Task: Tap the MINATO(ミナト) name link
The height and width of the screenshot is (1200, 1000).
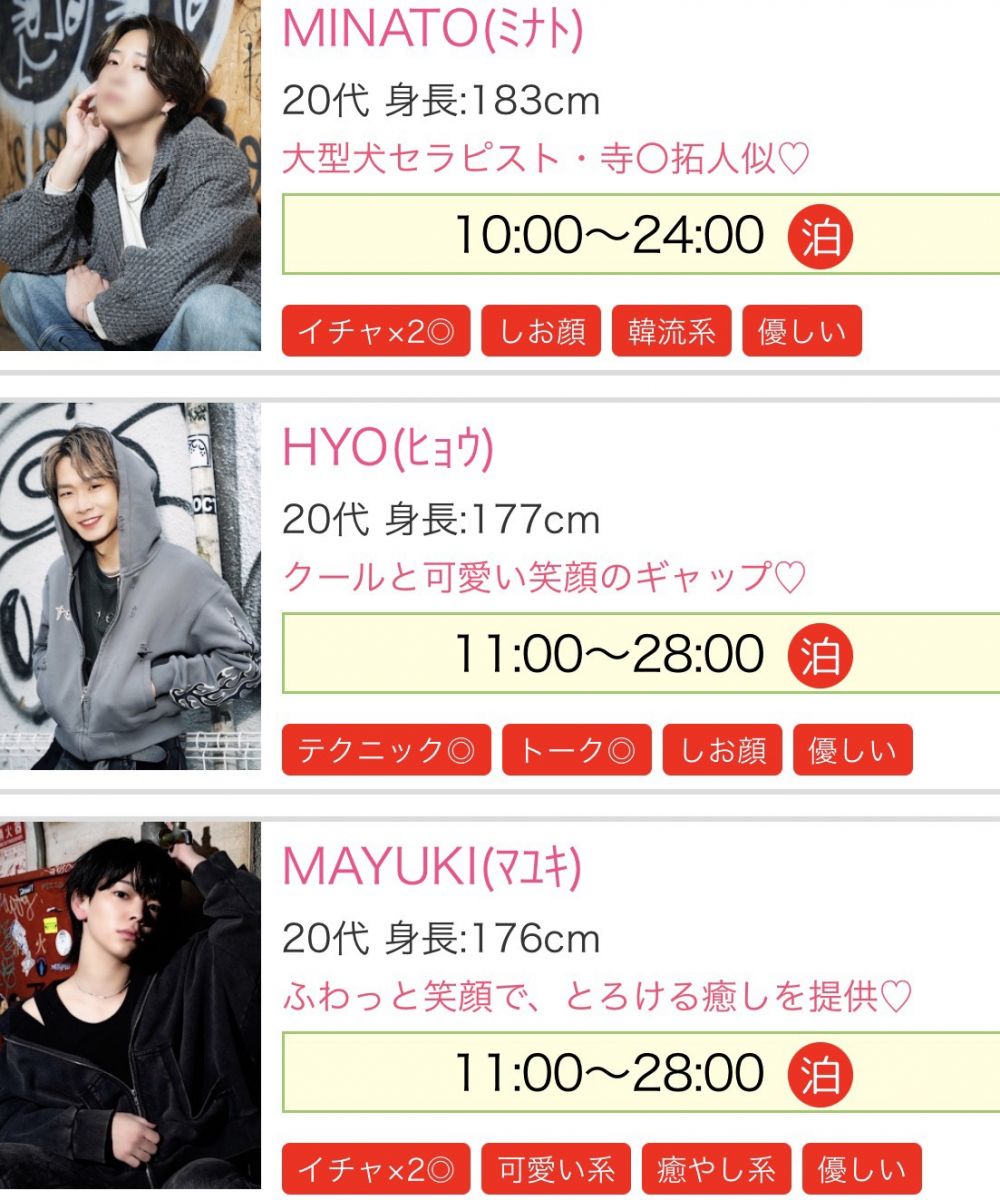Action: point(432,30)
